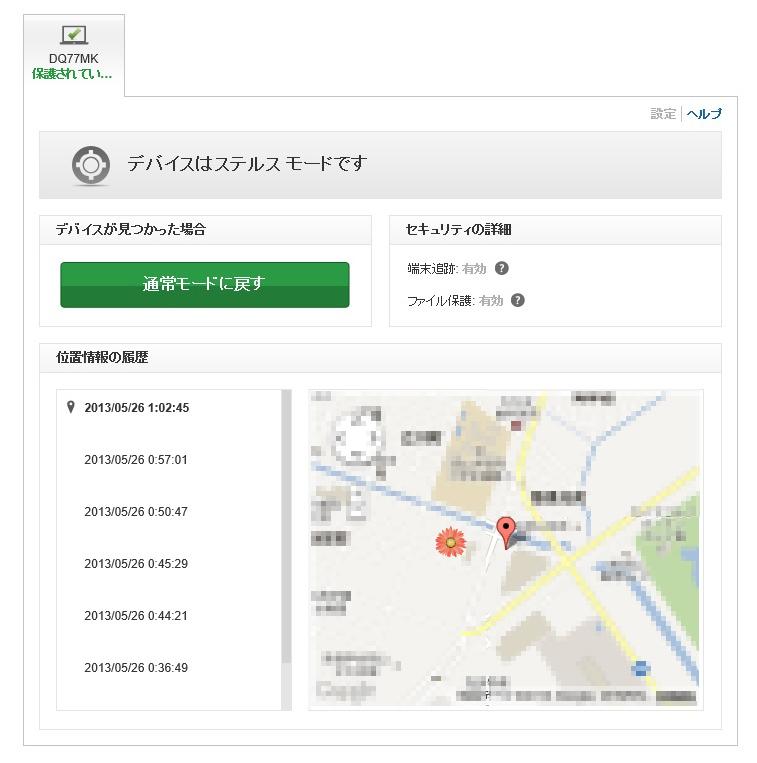
Task: Select location entry 2013/05/26 0:57:01
Action: [x=136, y=460]
